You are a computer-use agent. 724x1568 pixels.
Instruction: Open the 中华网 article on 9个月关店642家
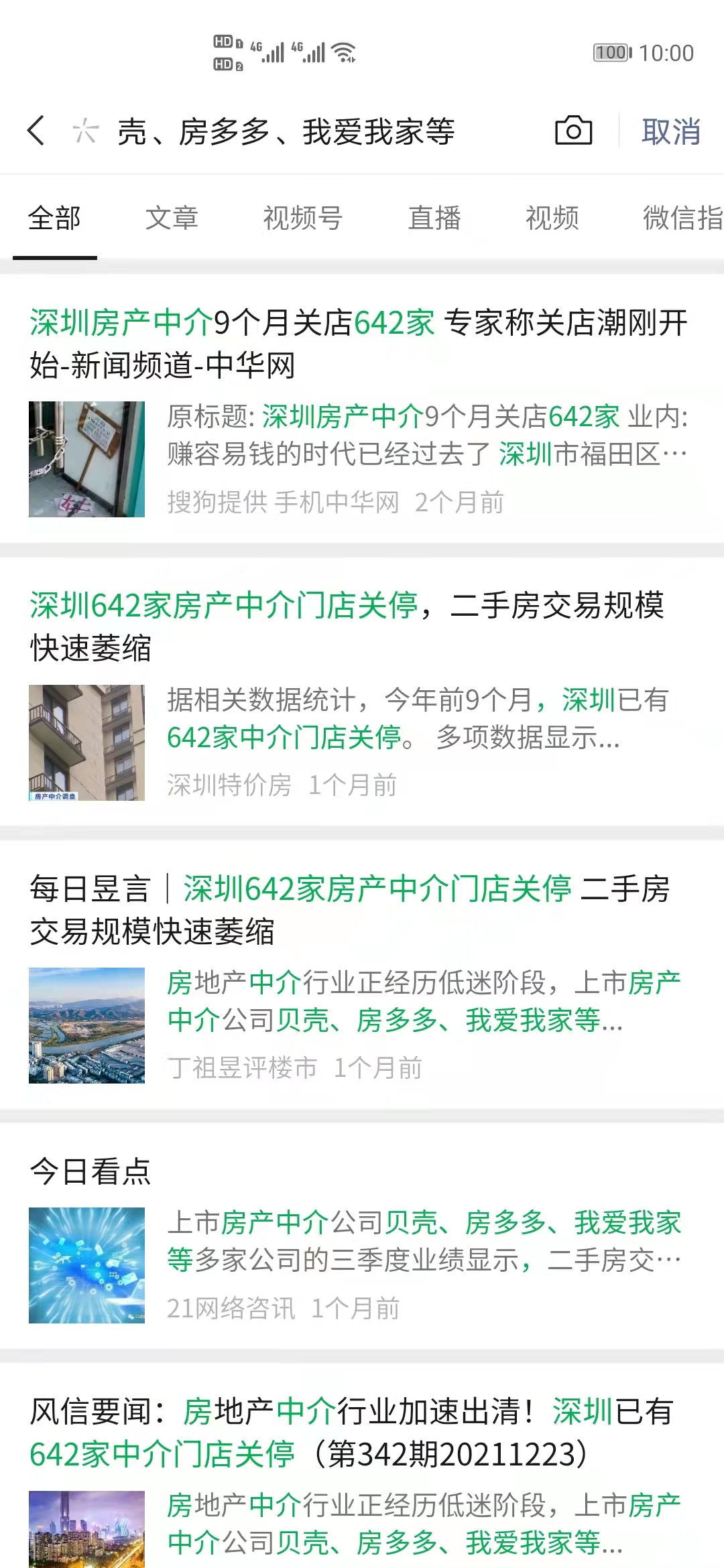[359, 343]
